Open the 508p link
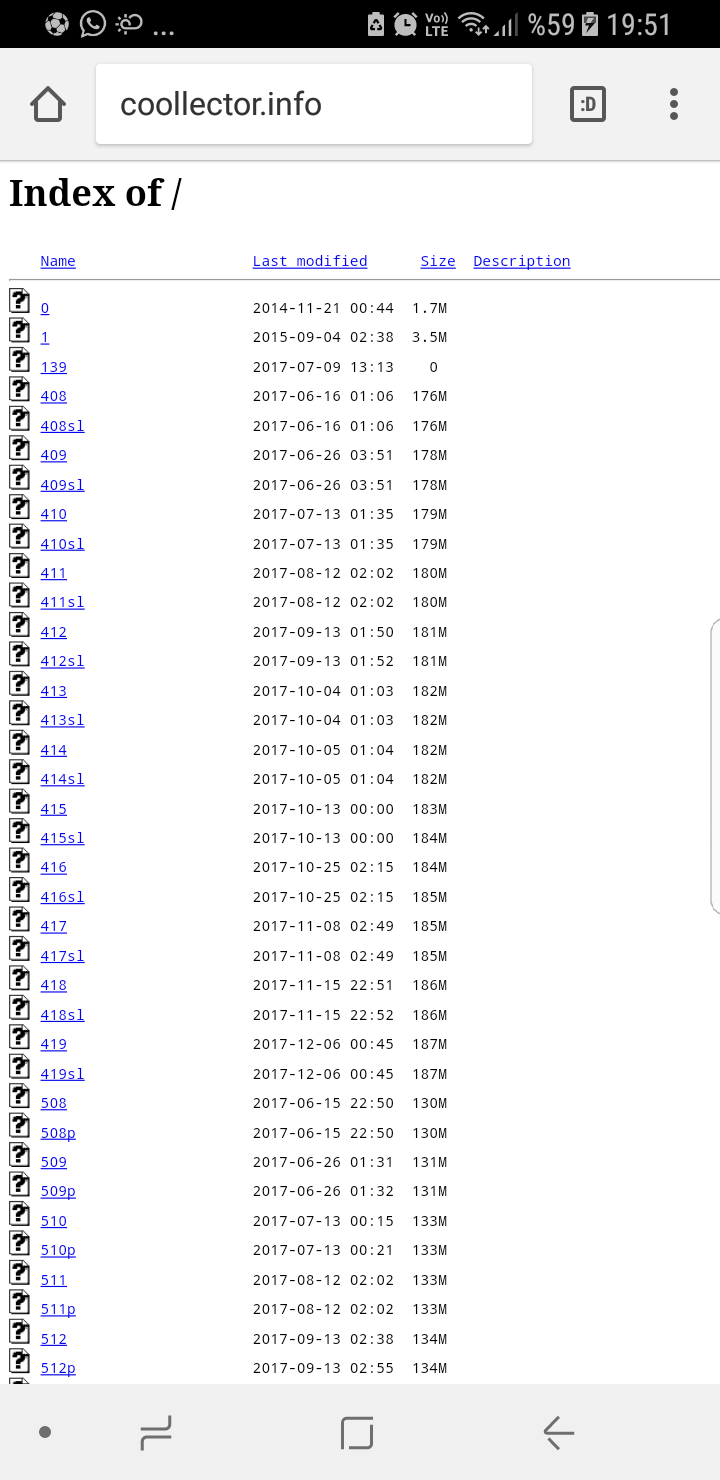The width and height of the screenshot is (720, 1480). click(x=58, y=1133)
